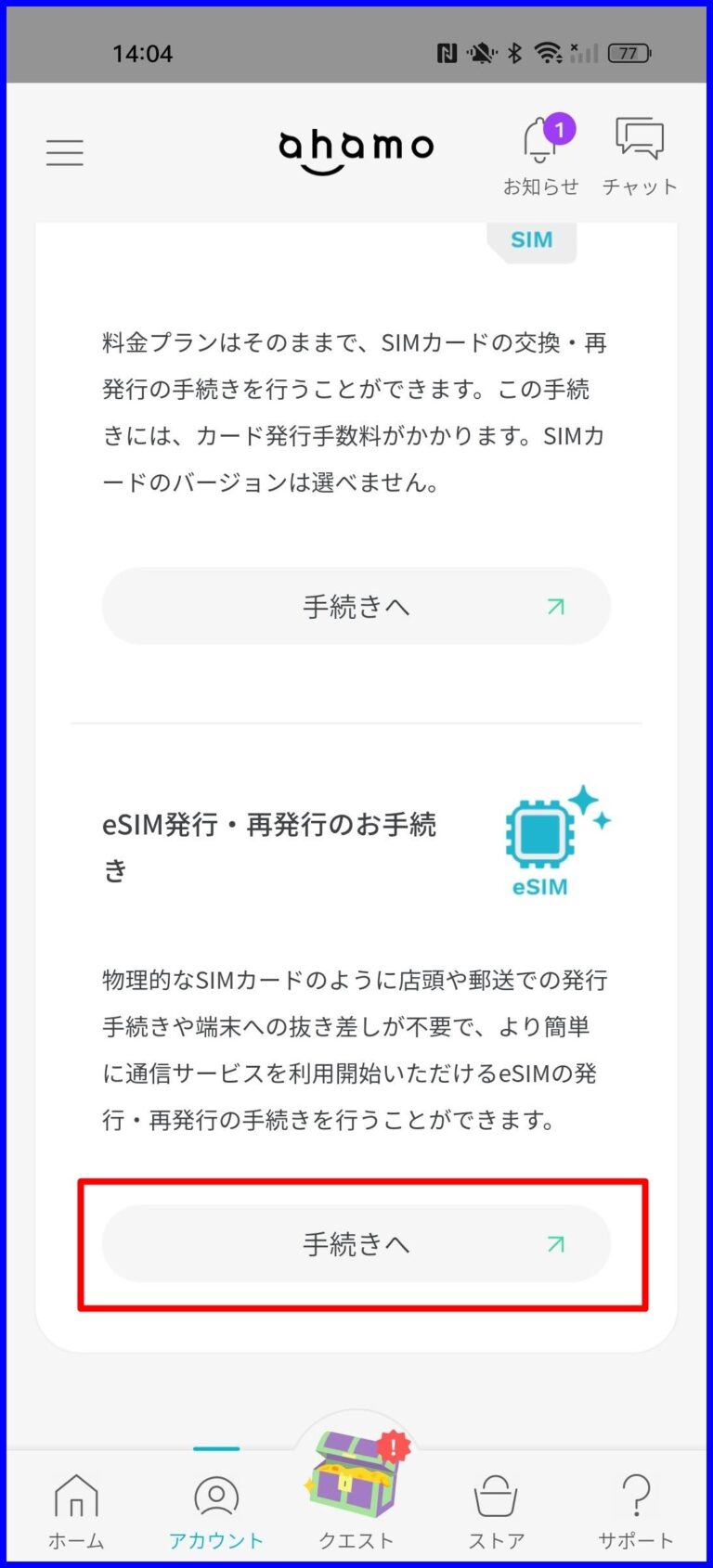Tap the battery indicator in the status bar
Image resolution: width=713 pixels, height=1568 pixels.
tap(628, 53)
